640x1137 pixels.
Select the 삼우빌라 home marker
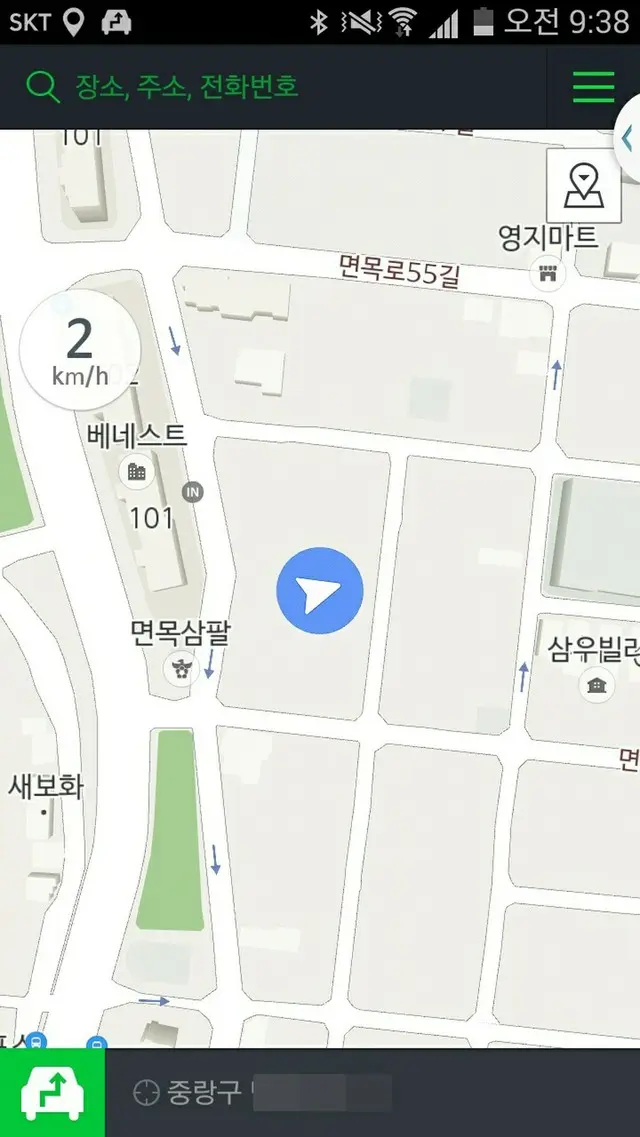click(x=597, y=685)
